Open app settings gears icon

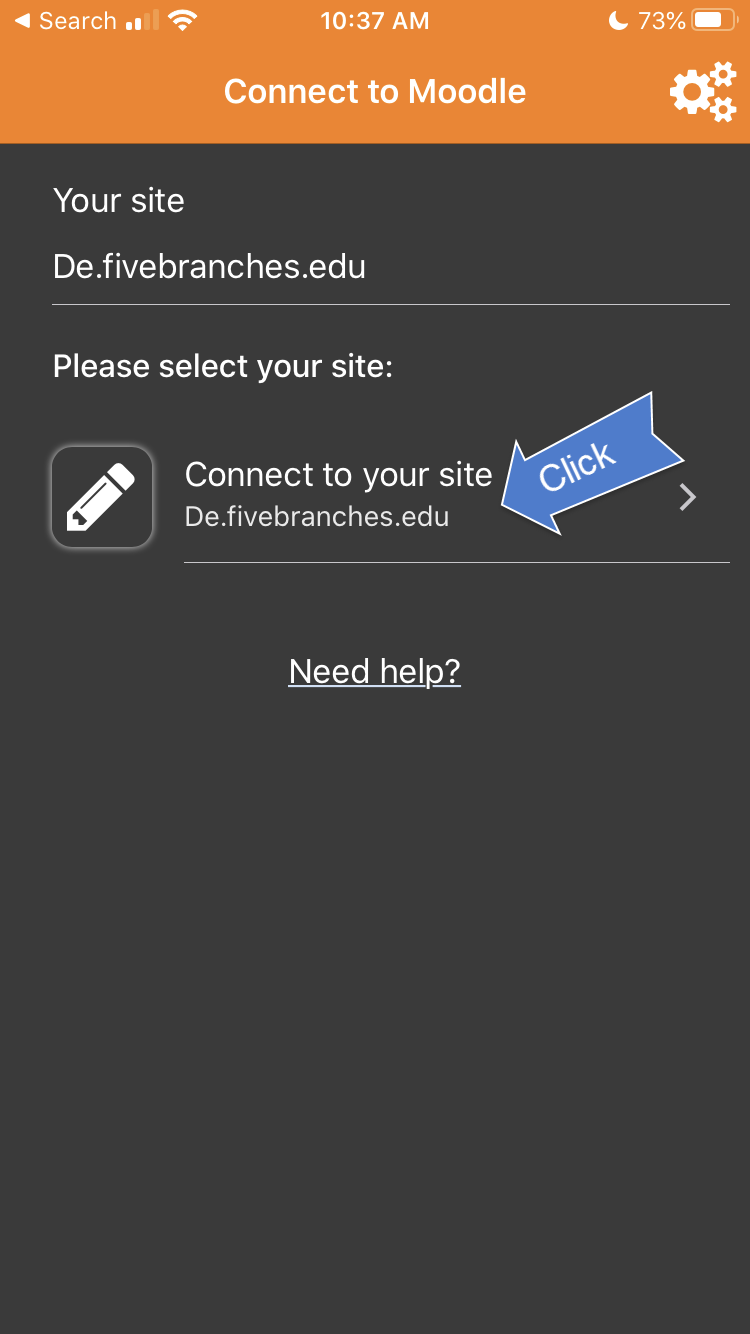tap(703, 91)
